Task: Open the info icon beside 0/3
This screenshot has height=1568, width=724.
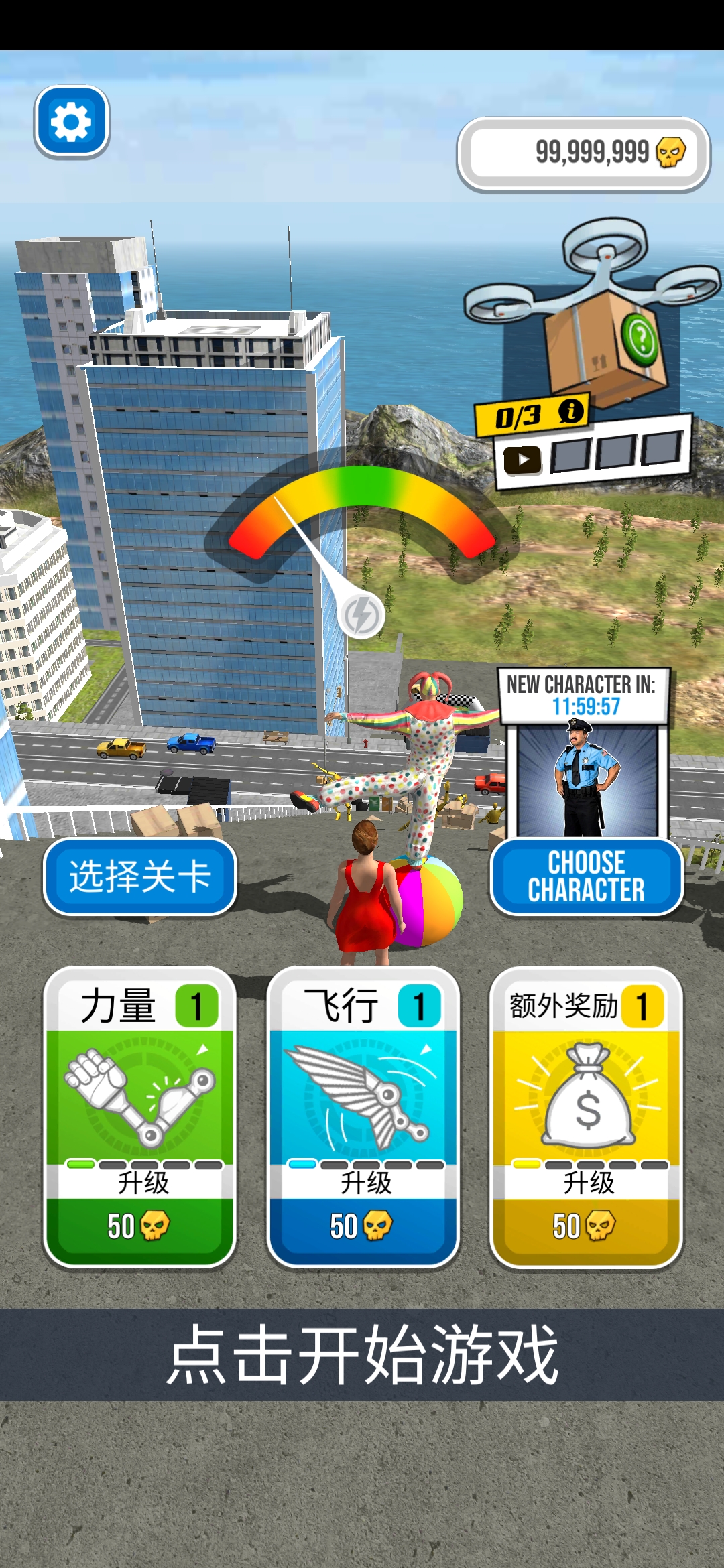Action: click(x=571, y=411)
